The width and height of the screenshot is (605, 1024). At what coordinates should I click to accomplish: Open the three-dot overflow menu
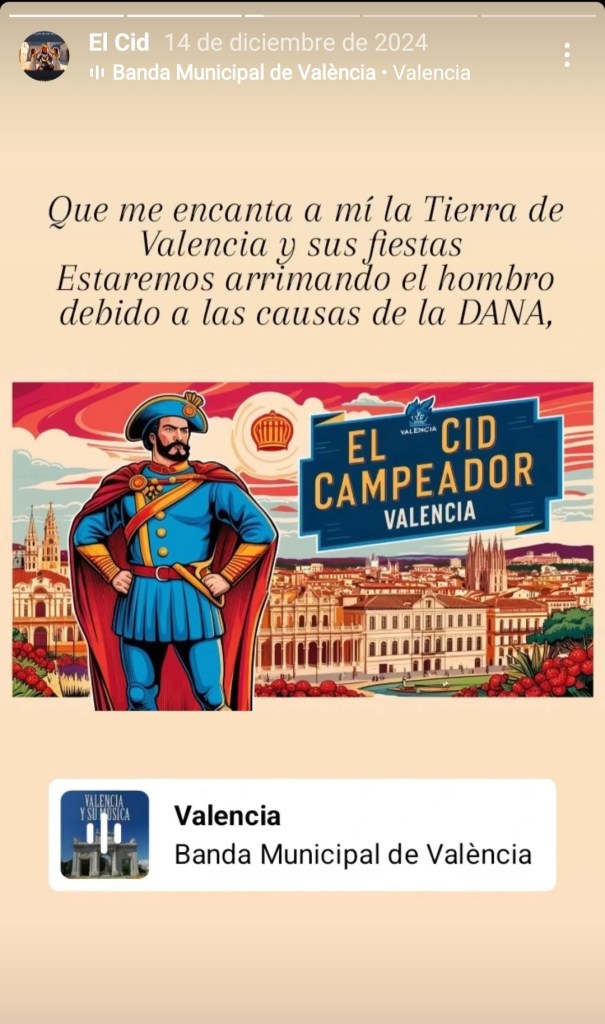point(567,55)
